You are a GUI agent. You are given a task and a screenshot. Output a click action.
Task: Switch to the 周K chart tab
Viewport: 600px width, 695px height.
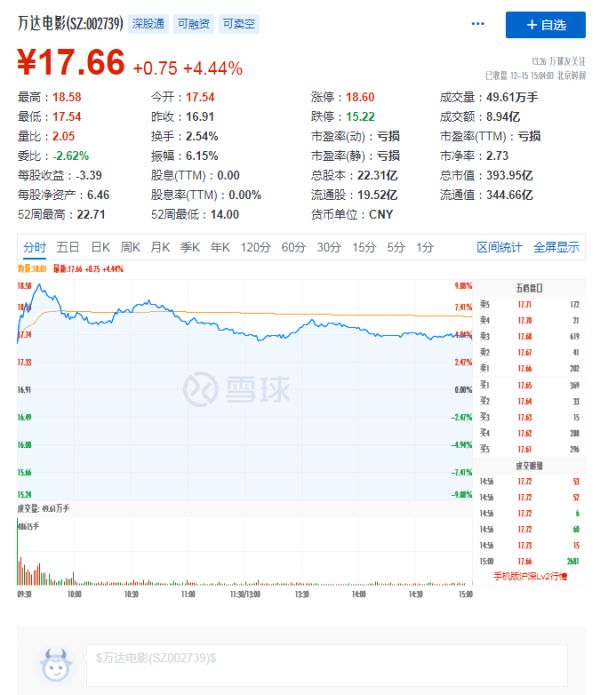coord(130,247)
